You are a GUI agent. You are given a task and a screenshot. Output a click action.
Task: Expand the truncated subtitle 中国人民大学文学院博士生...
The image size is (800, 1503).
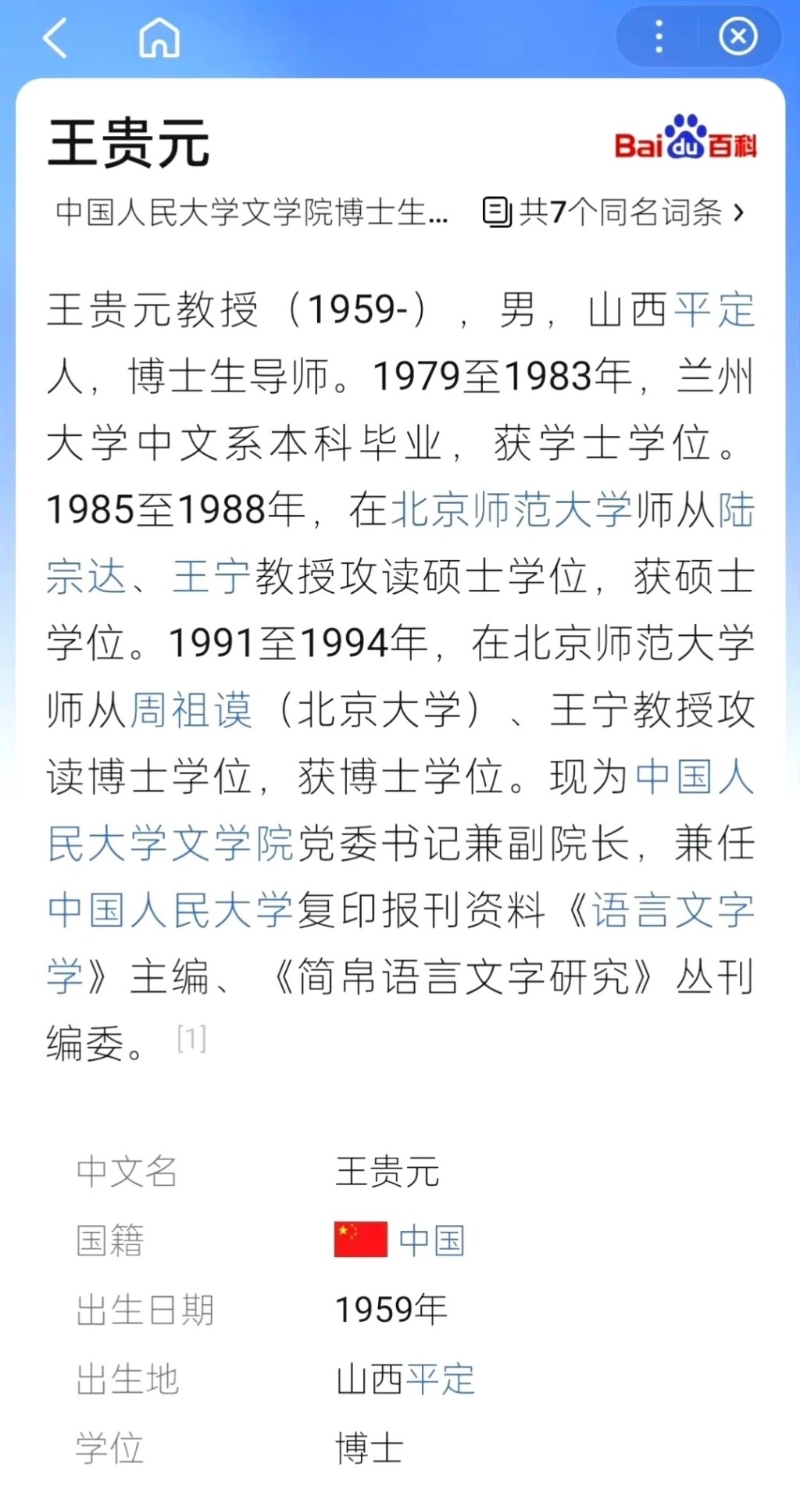250,211
